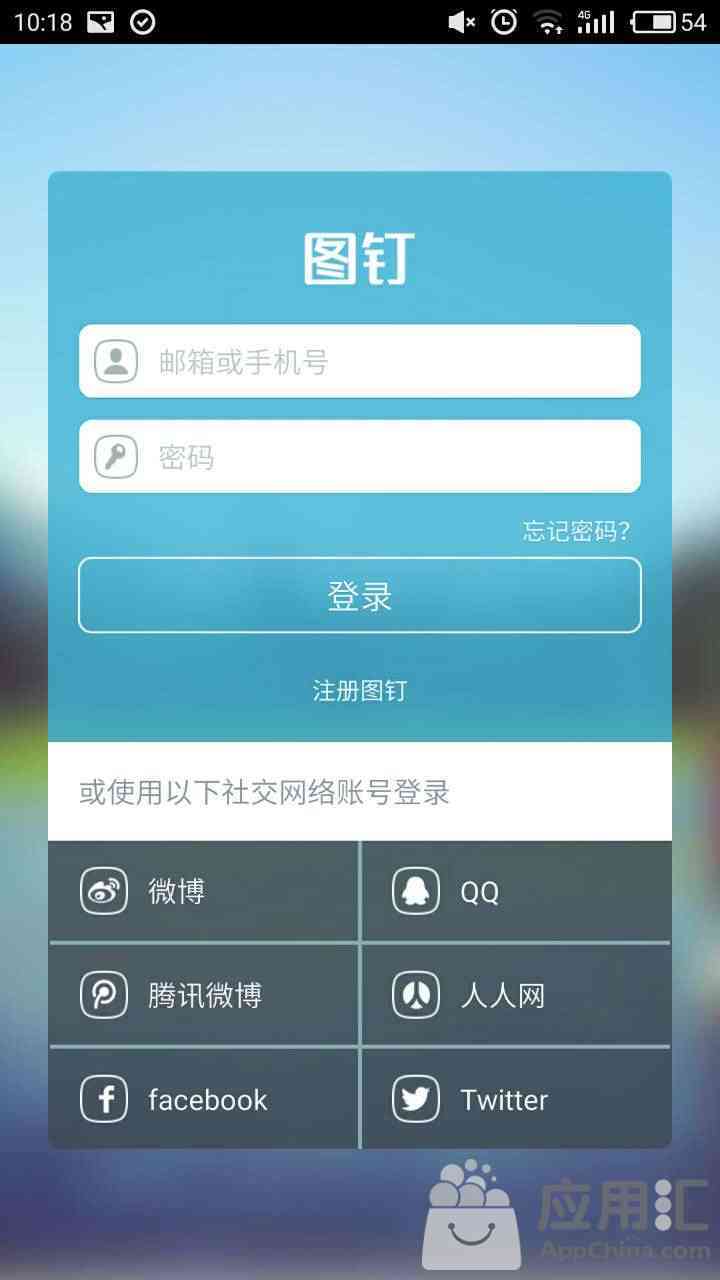The width and height of the screenshot is (720, 1280).
Task: Focus the 密码 password field
Action: click(x=360, y=457)
